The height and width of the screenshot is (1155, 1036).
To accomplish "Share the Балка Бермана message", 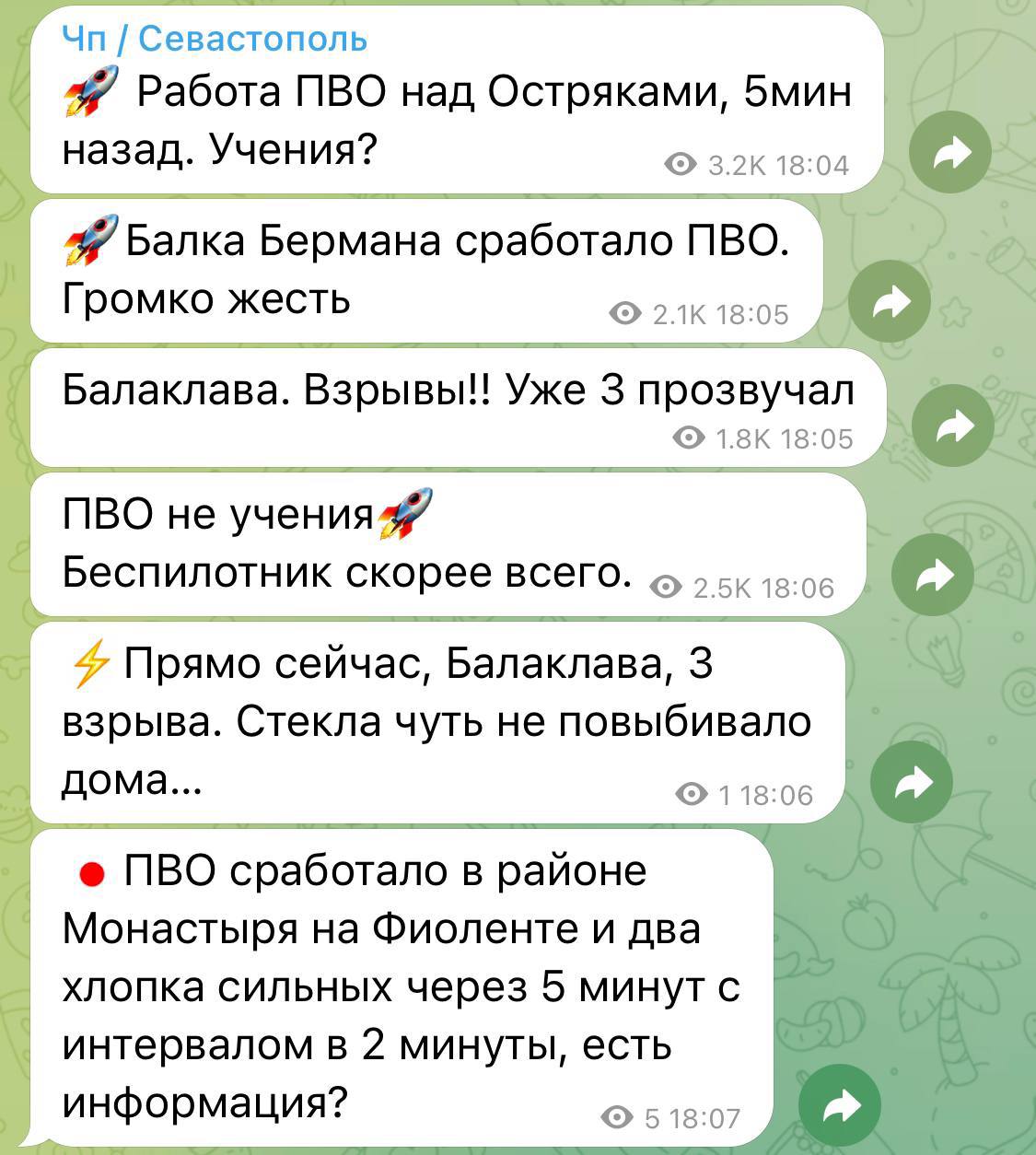I will pyautogui.click(x=889, y=301).
